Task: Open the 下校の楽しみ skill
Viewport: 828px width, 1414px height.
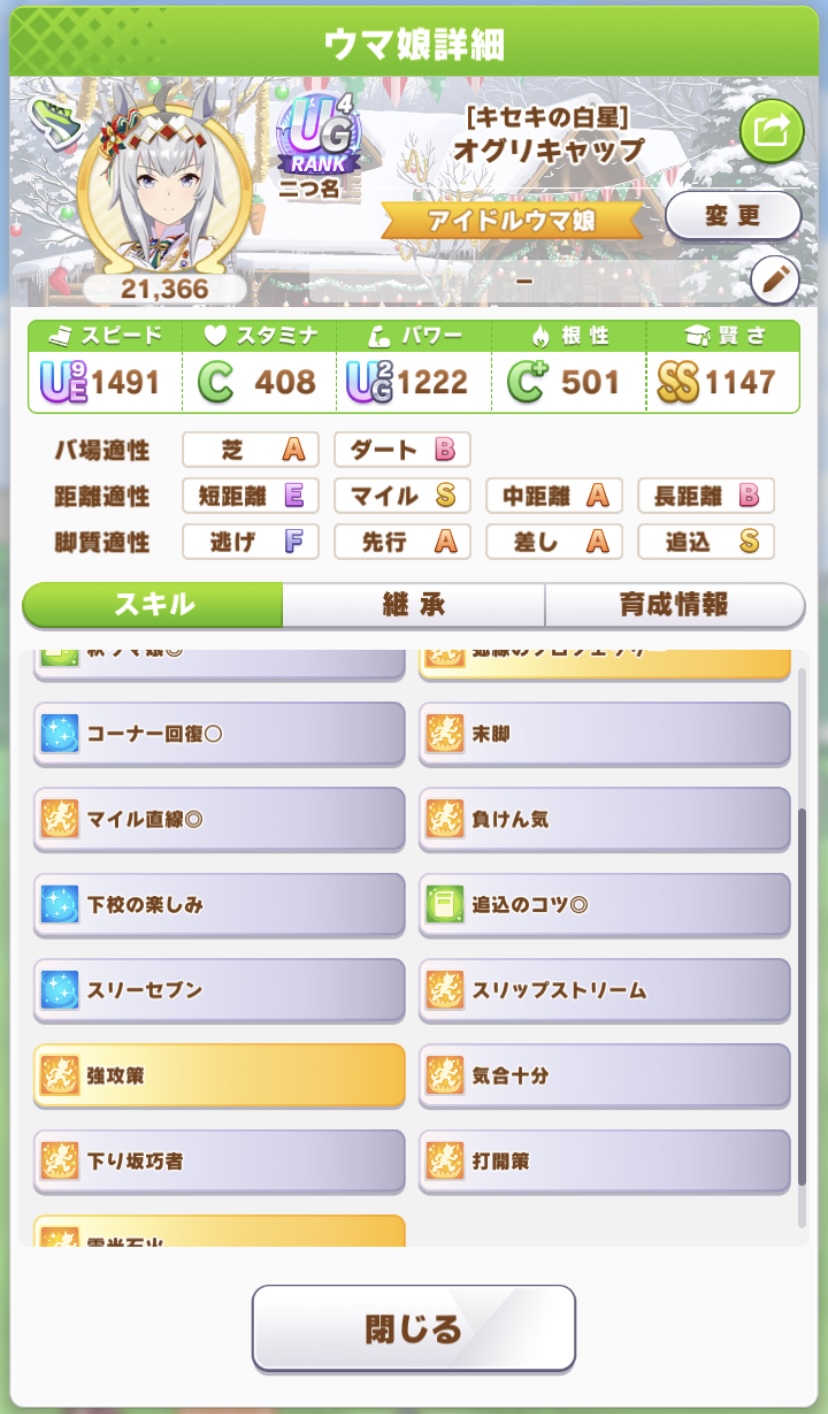Action: tap(219, 905)
